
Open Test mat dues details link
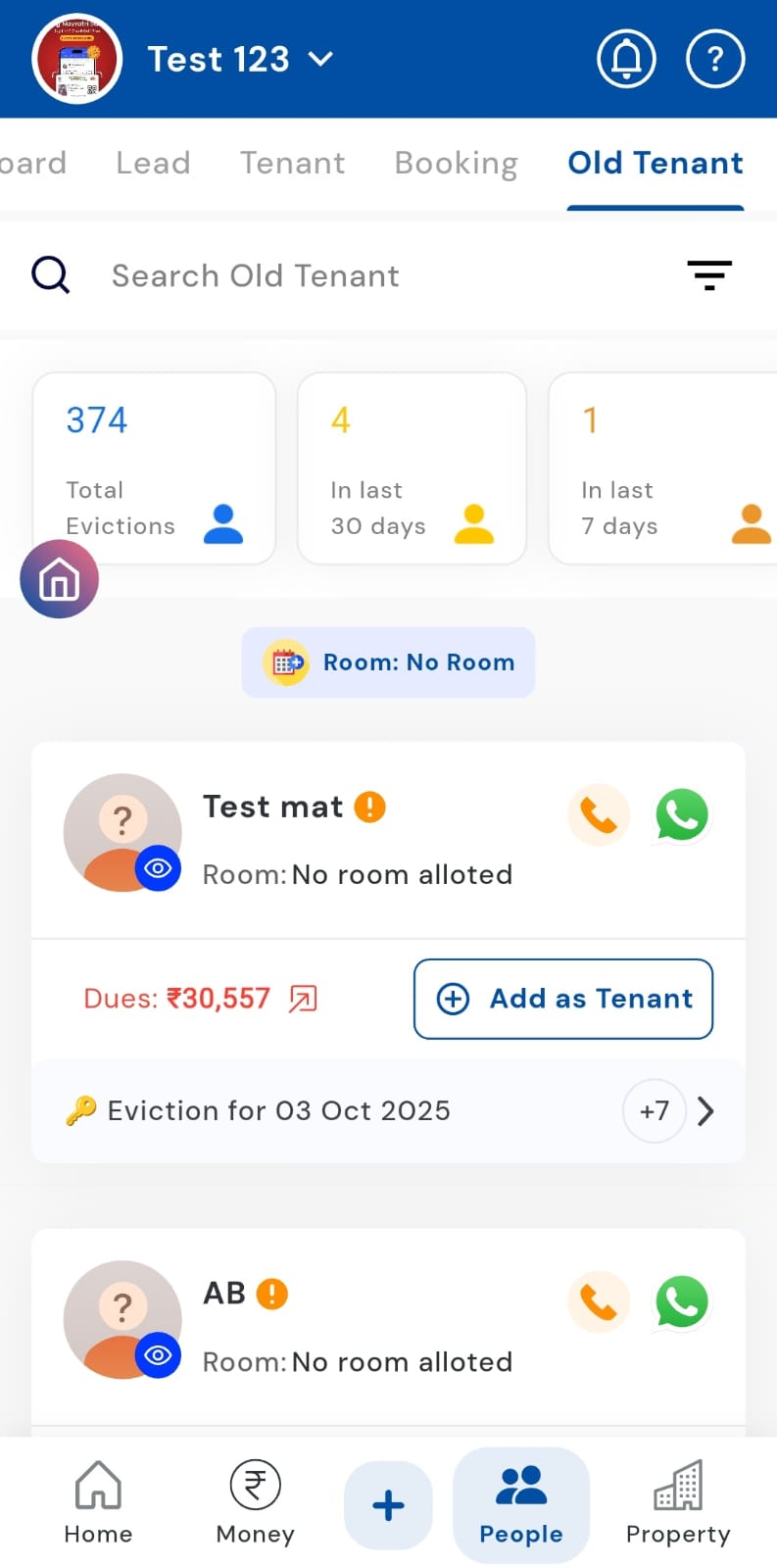(303, 999)
